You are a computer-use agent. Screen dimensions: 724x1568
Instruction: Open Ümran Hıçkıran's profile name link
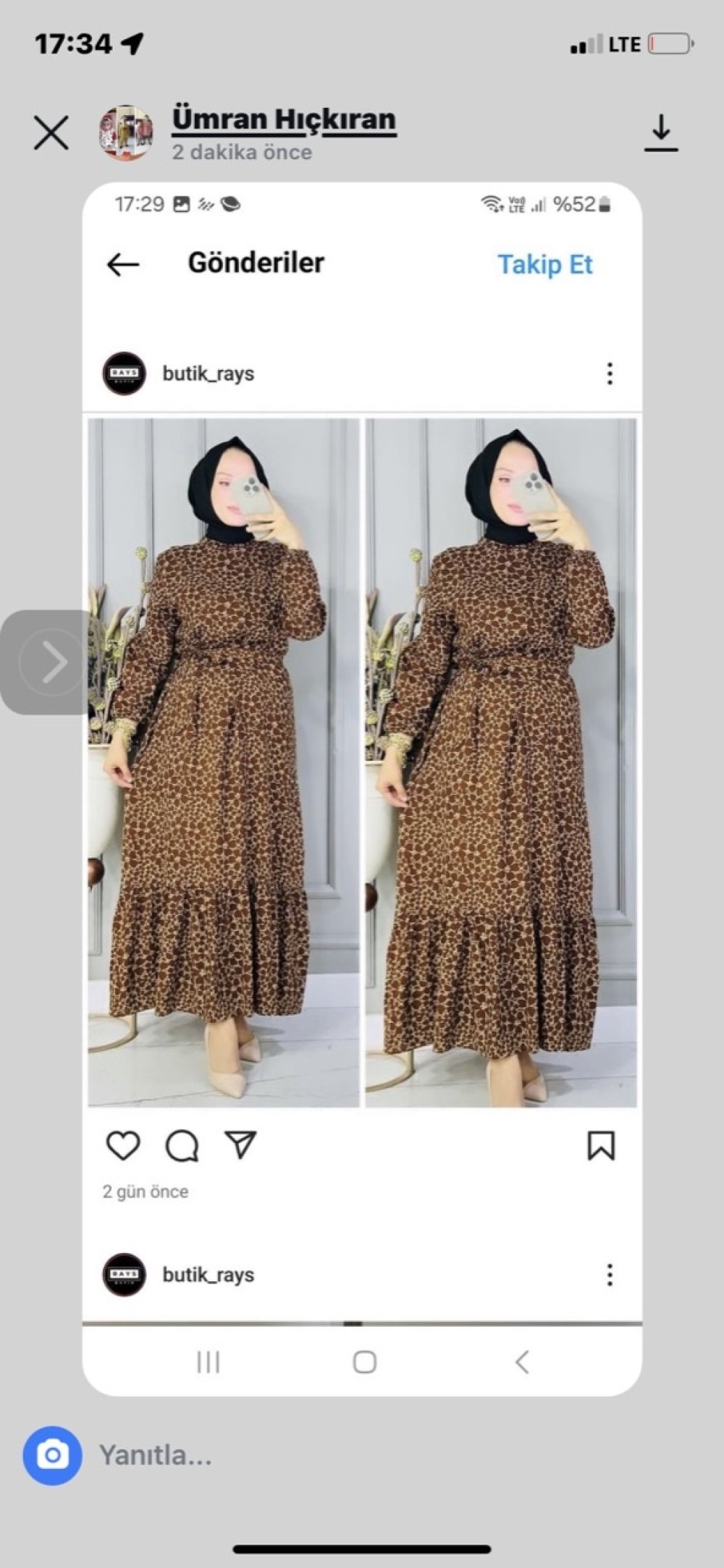point(284,119)
